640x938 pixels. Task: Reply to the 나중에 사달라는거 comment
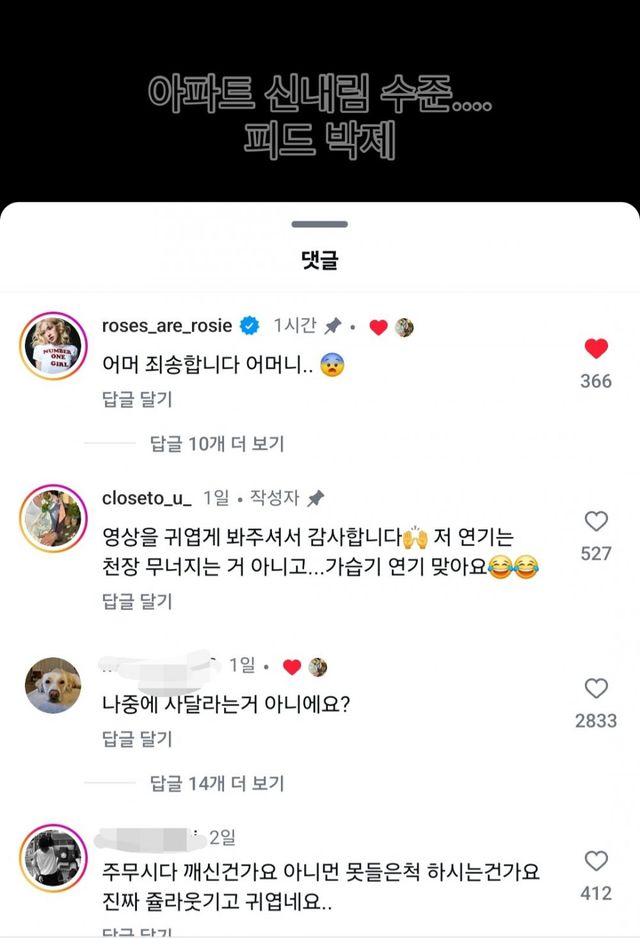(137, 739)
